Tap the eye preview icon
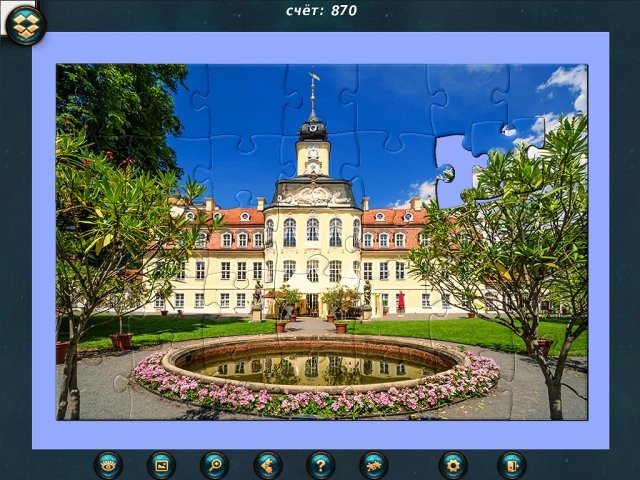 tap(108, 464)
